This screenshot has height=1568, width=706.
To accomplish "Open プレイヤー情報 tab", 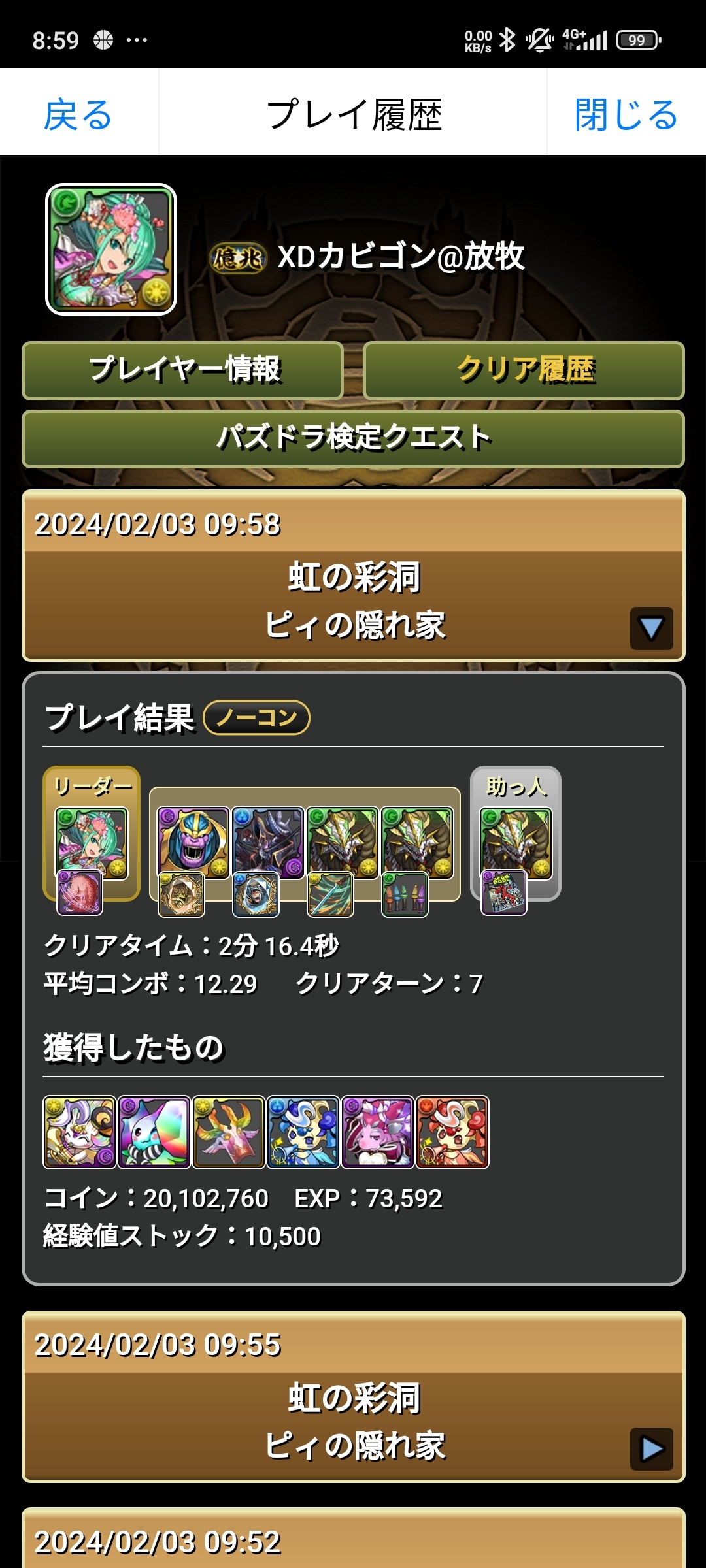I will [183, 370].
